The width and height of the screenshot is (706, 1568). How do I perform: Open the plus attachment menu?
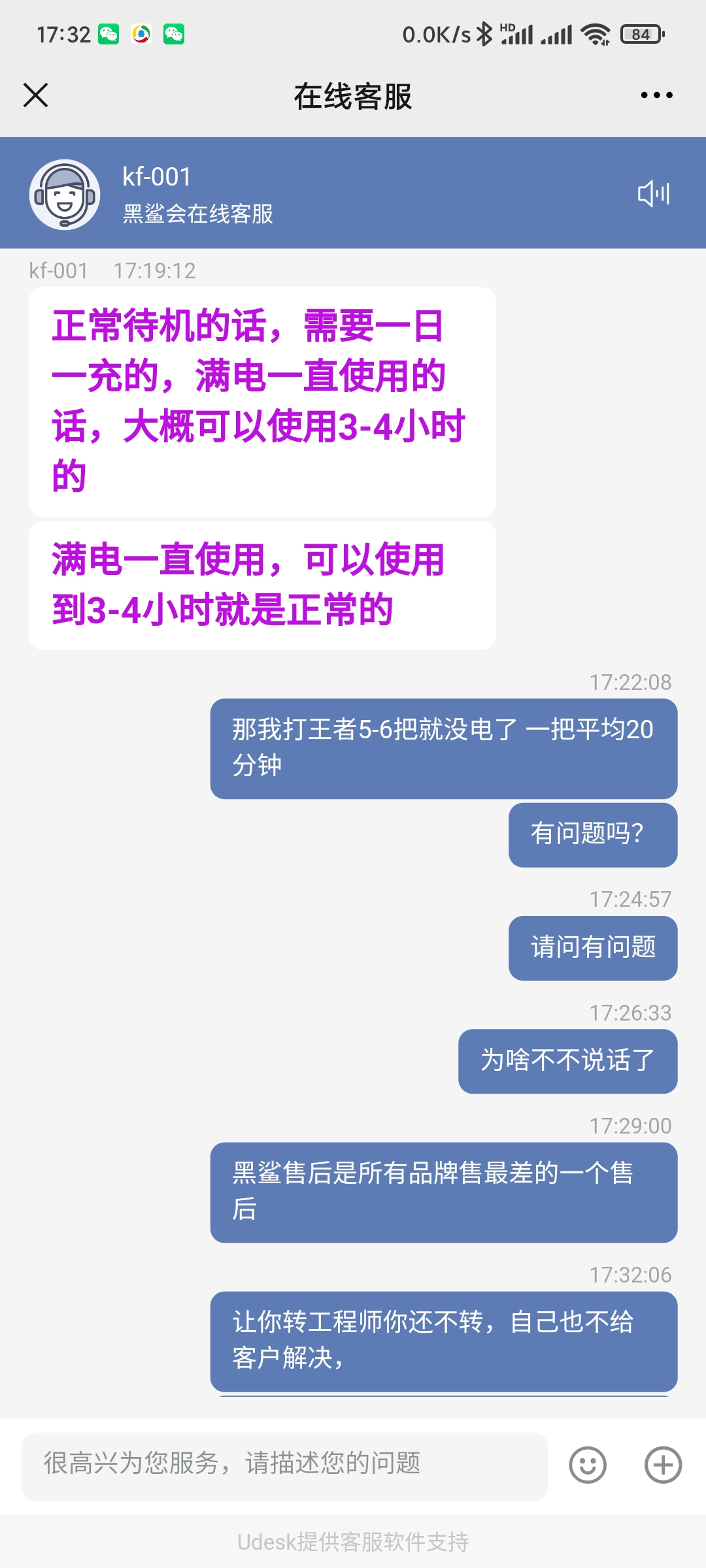(663, 1465)
